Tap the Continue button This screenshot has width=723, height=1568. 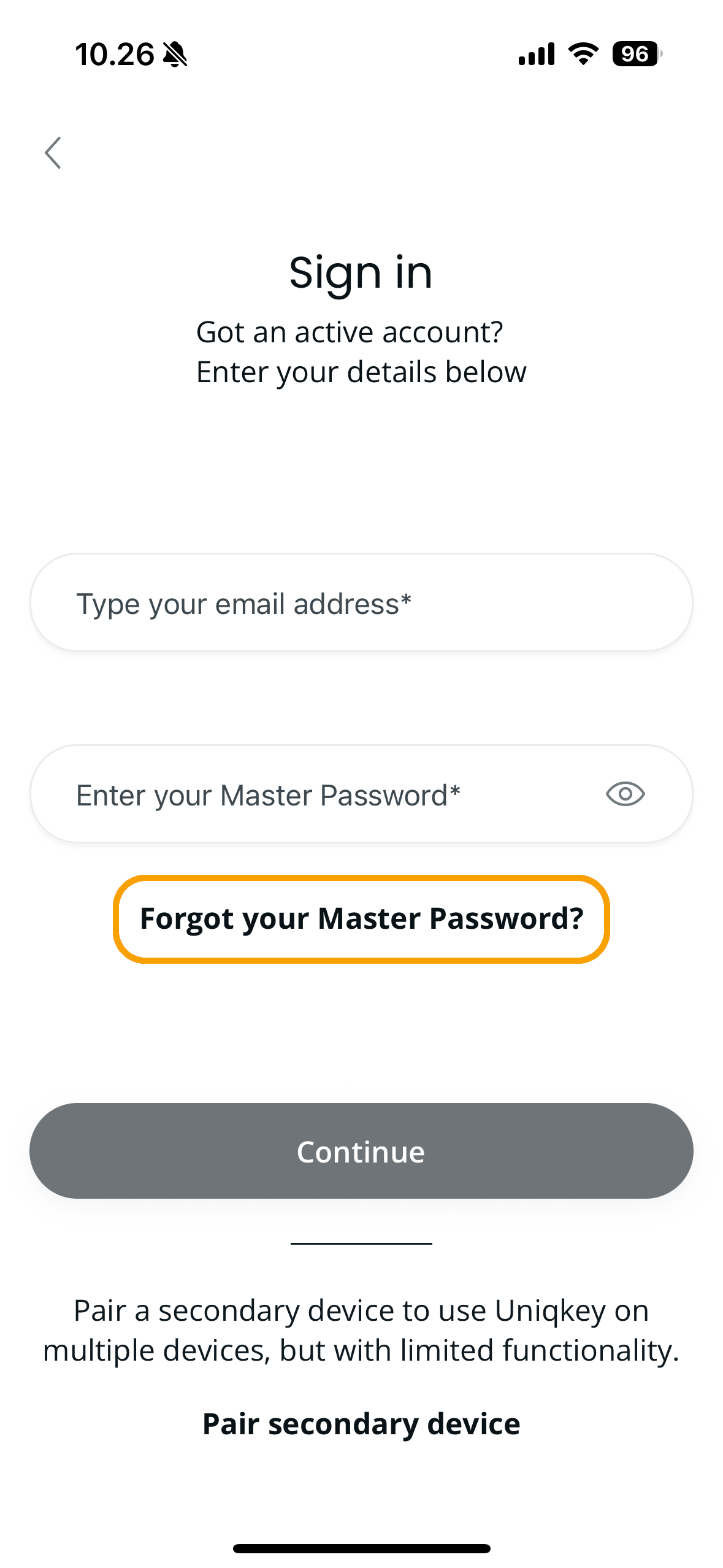click(x=361, y=1151)
